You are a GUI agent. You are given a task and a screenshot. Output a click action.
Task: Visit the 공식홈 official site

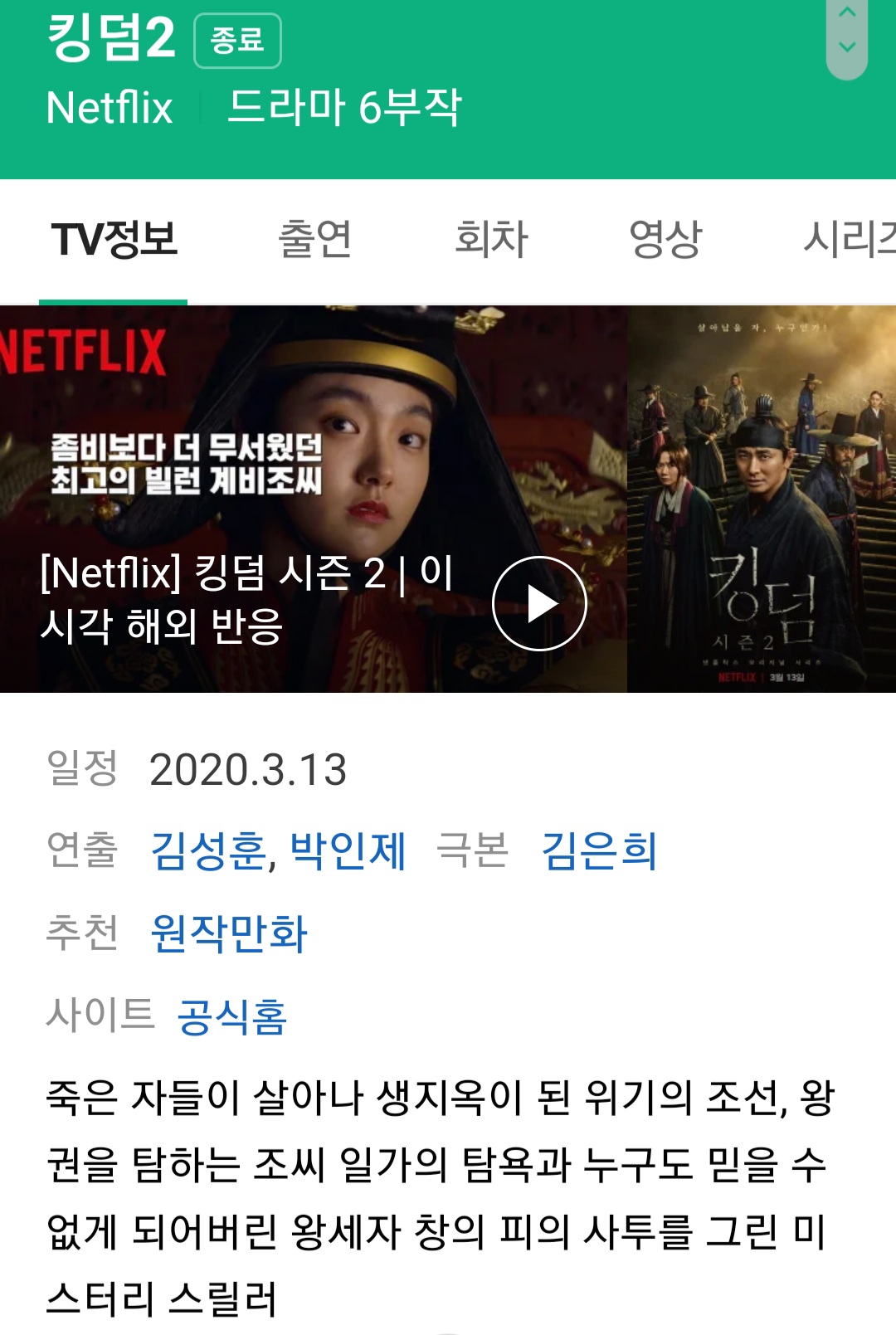click(232, 1016)
